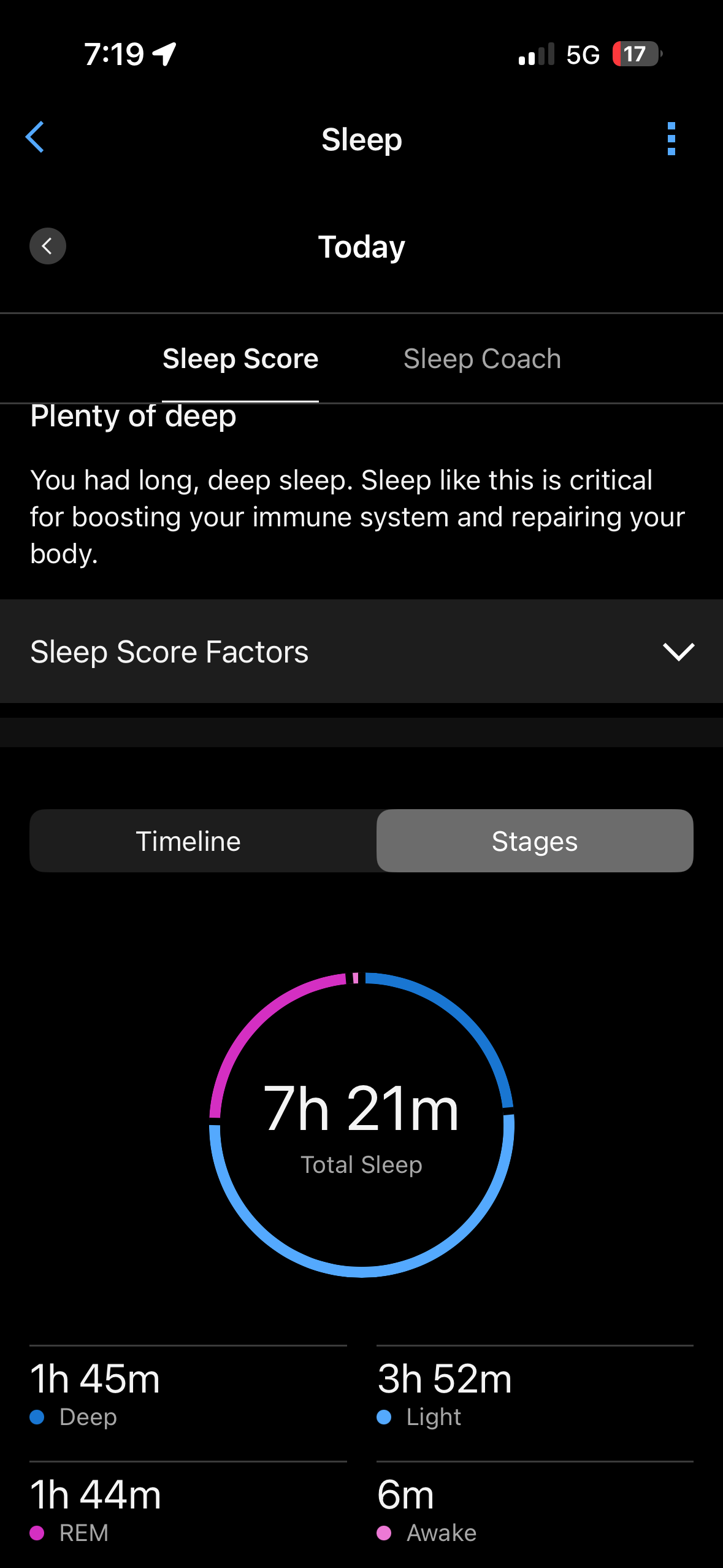Switch to the Timeline view
Screen dimensions: 723x1568
(188, 841)
